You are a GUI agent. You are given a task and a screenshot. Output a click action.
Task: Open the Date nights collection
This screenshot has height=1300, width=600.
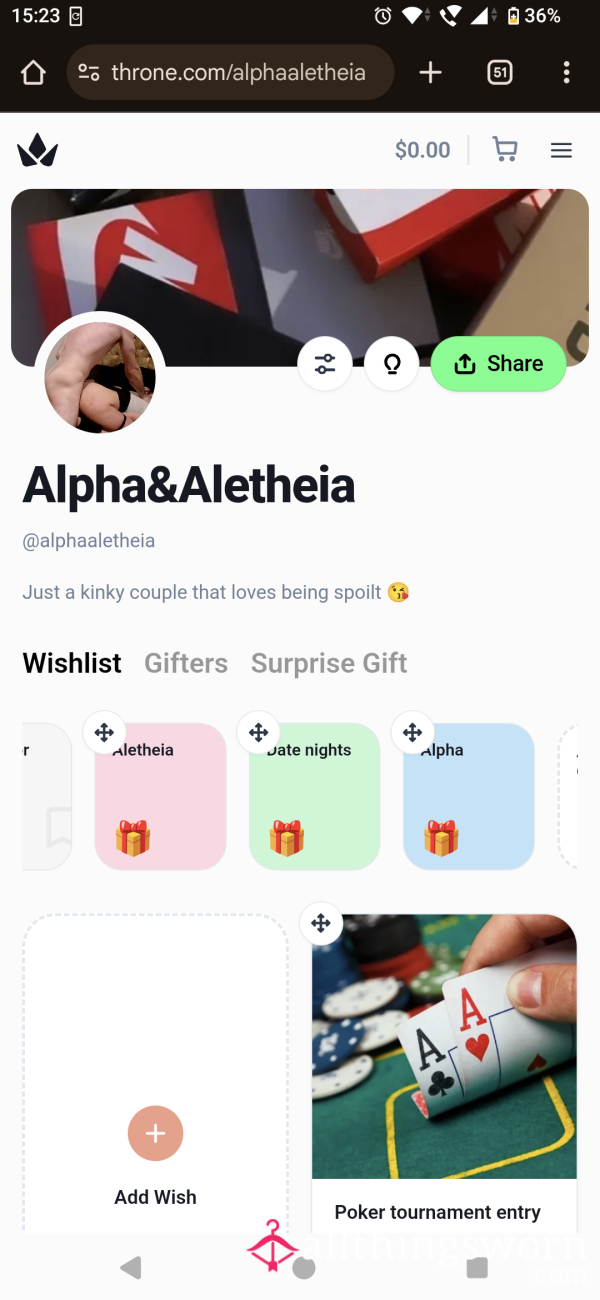315,797
